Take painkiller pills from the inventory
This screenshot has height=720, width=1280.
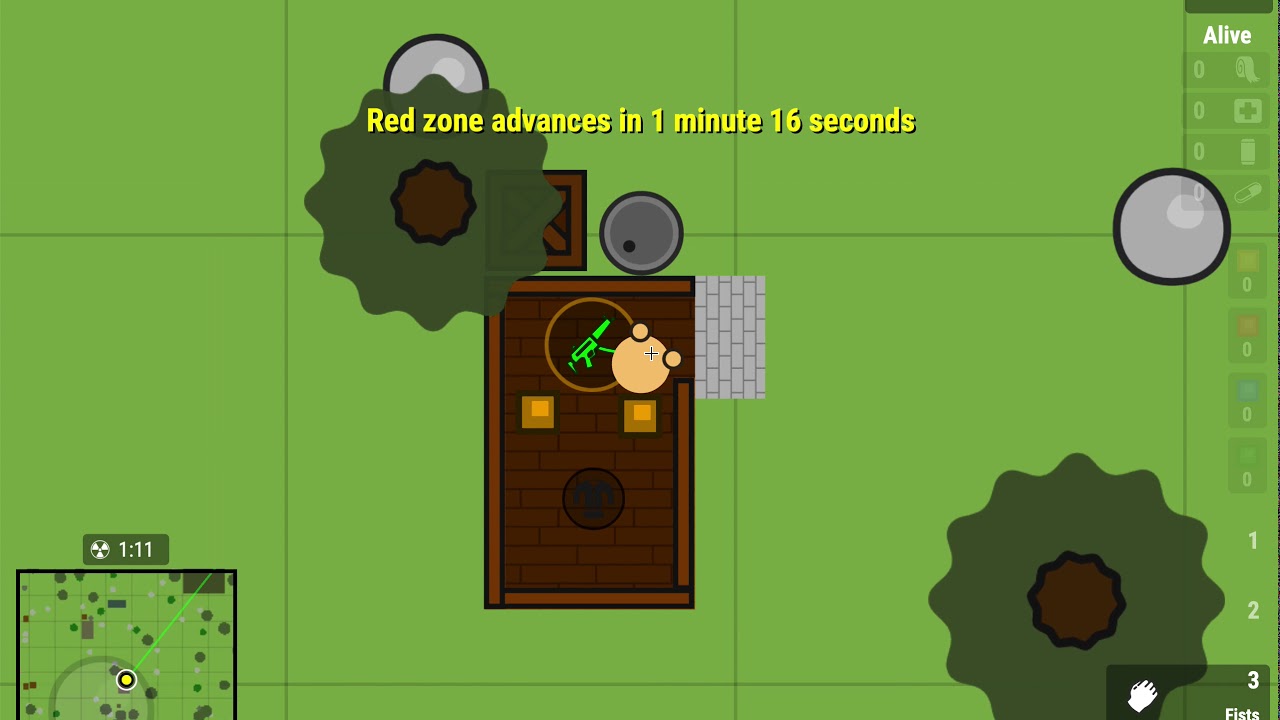pyautogui.click(x=1228, y=193)
